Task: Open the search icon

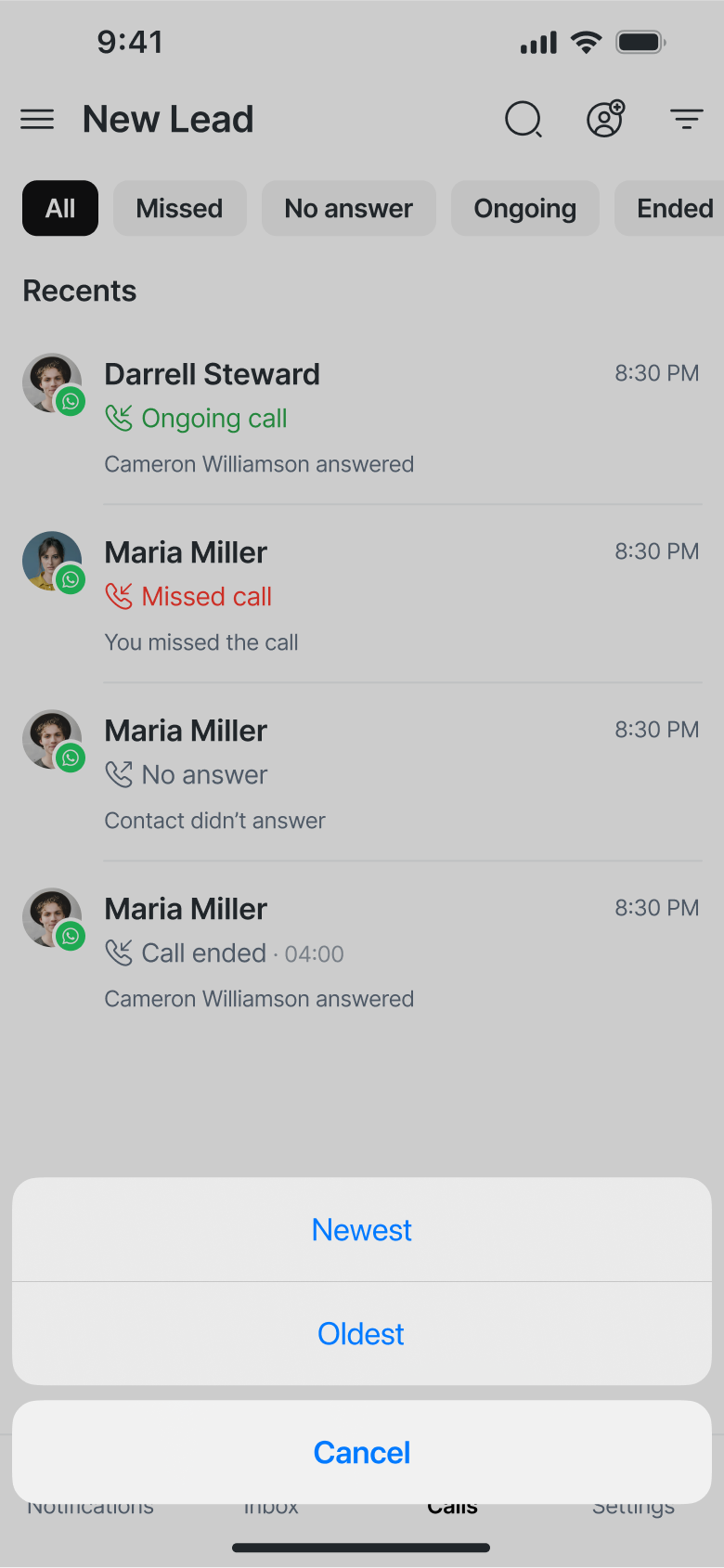Action: pyautogui.click(x=524, y=120)
